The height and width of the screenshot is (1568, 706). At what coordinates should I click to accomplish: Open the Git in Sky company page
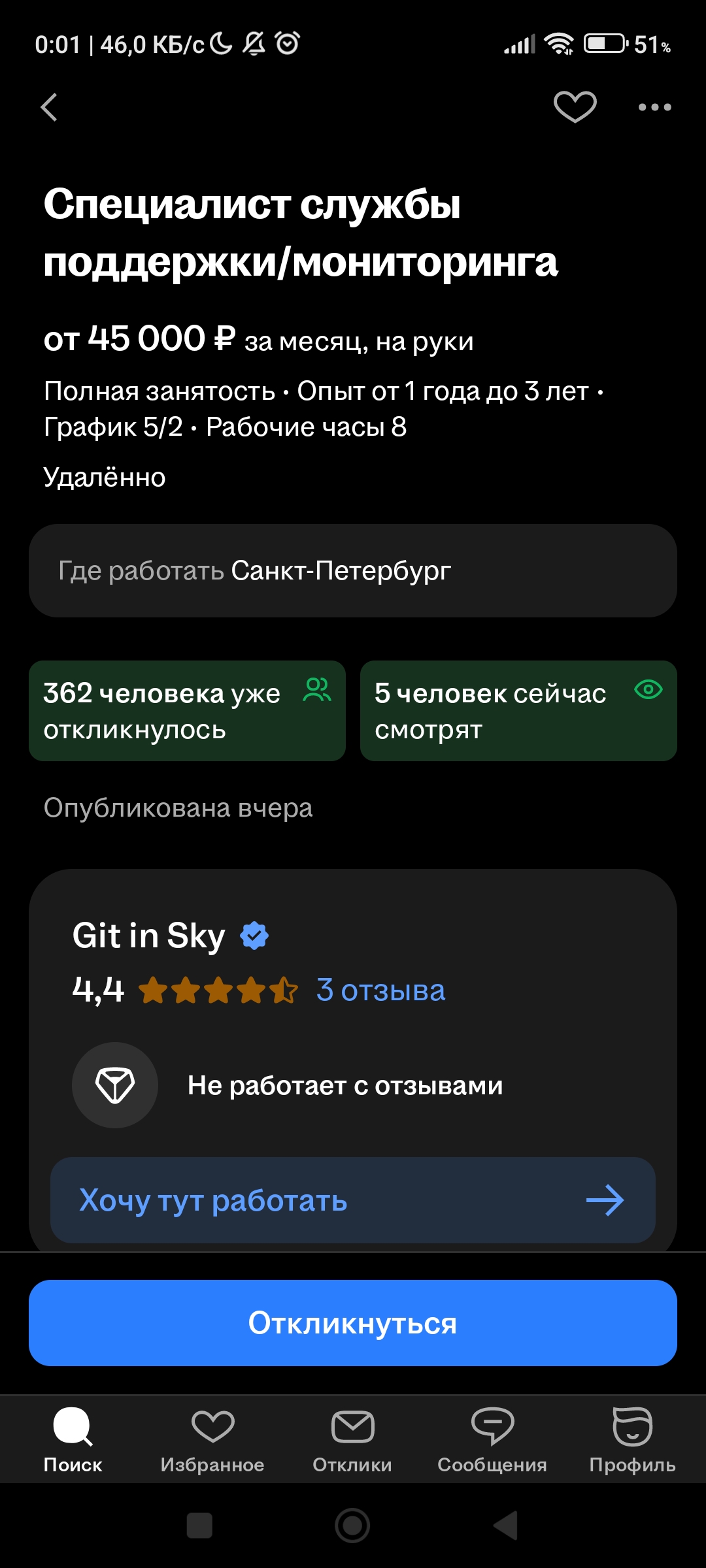(x=149, y=936)
